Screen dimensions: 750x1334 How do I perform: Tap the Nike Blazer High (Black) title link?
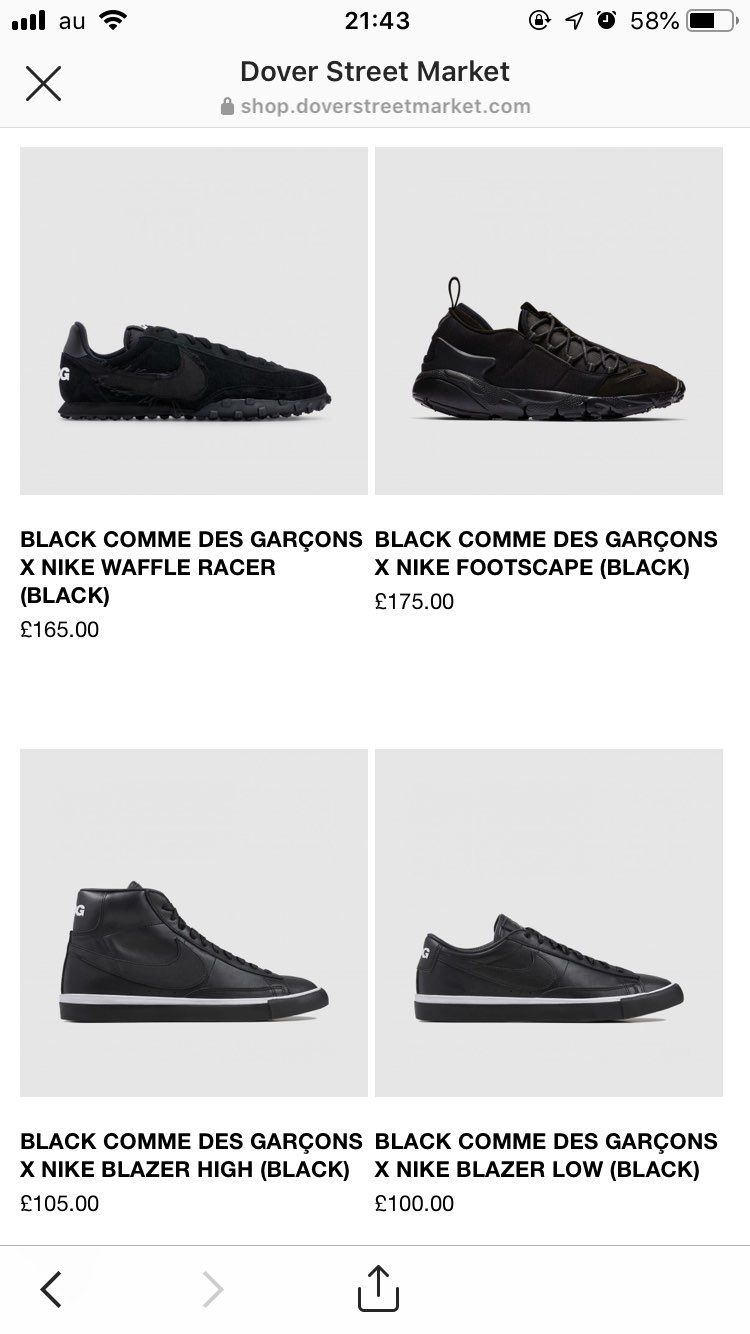point(190,1155)
